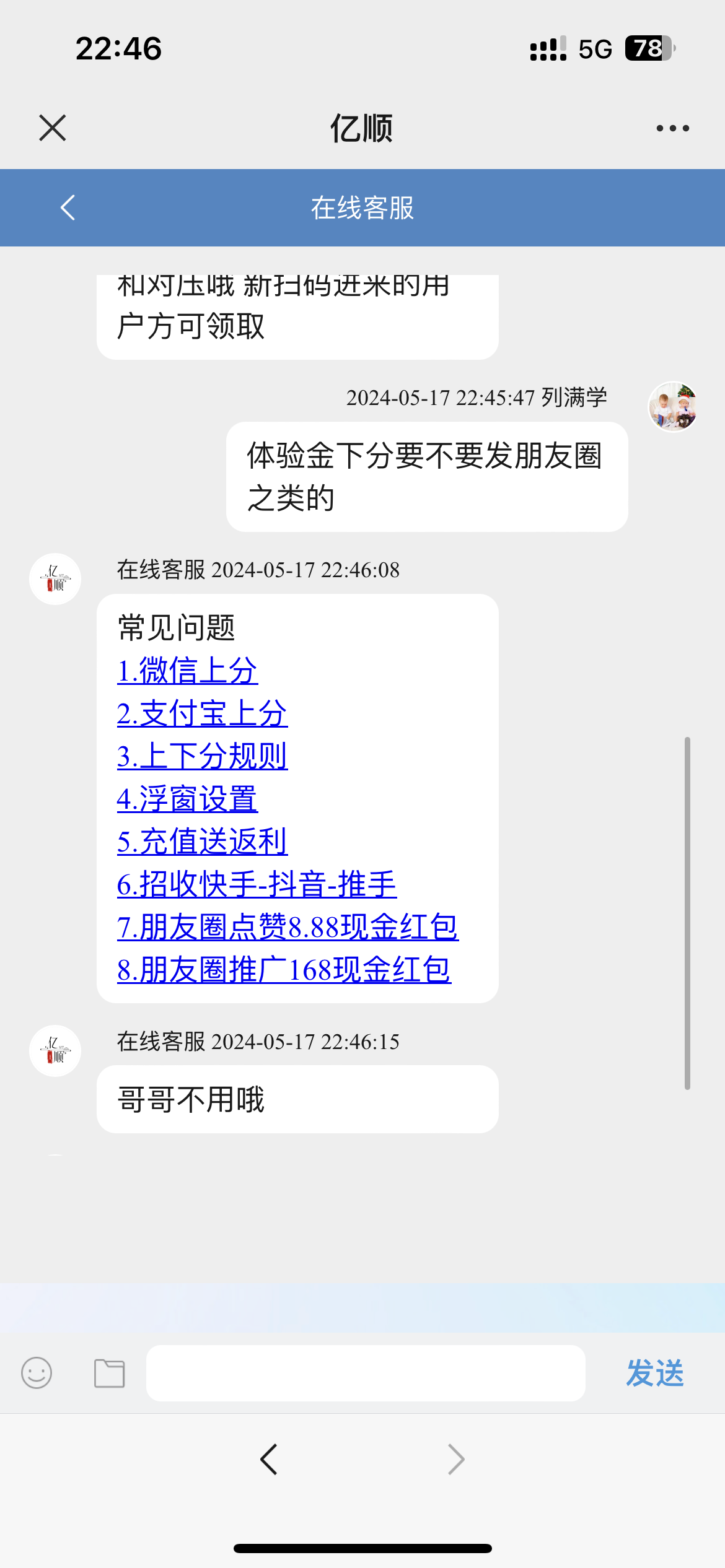The image size is (725, 1568).
Task: Open 7.朋友圈点赞8.88现金红包 link
Action: pyautogui.click(x=288, y=927)
